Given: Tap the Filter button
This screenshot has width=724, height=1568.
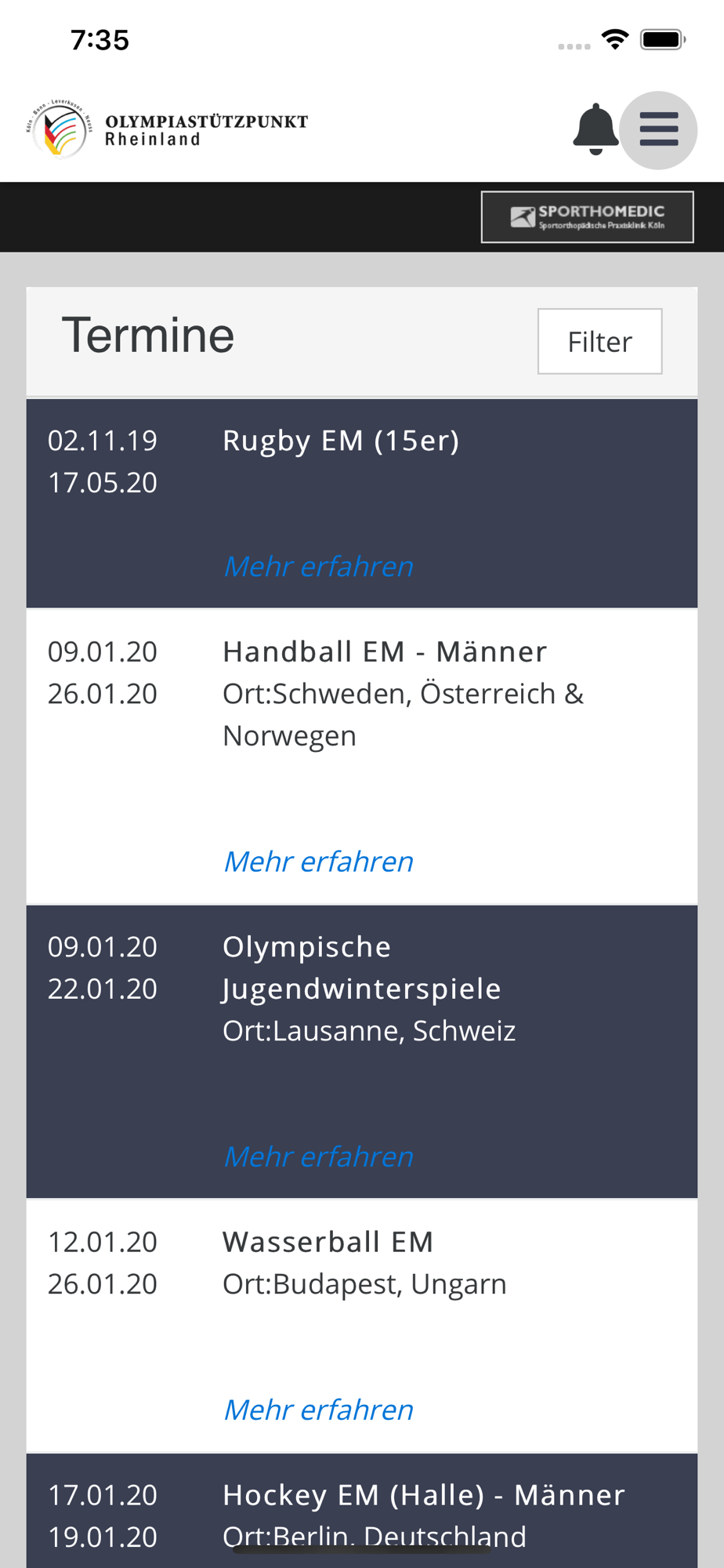Looking at the screenshot, I should click(599, 341).
